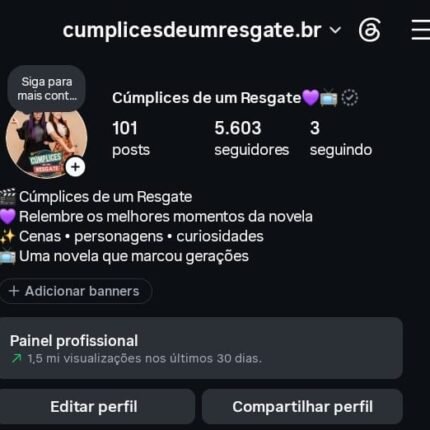430x430 pixels.
Task: View the 3 seguindo list
Action: [341, 138]
